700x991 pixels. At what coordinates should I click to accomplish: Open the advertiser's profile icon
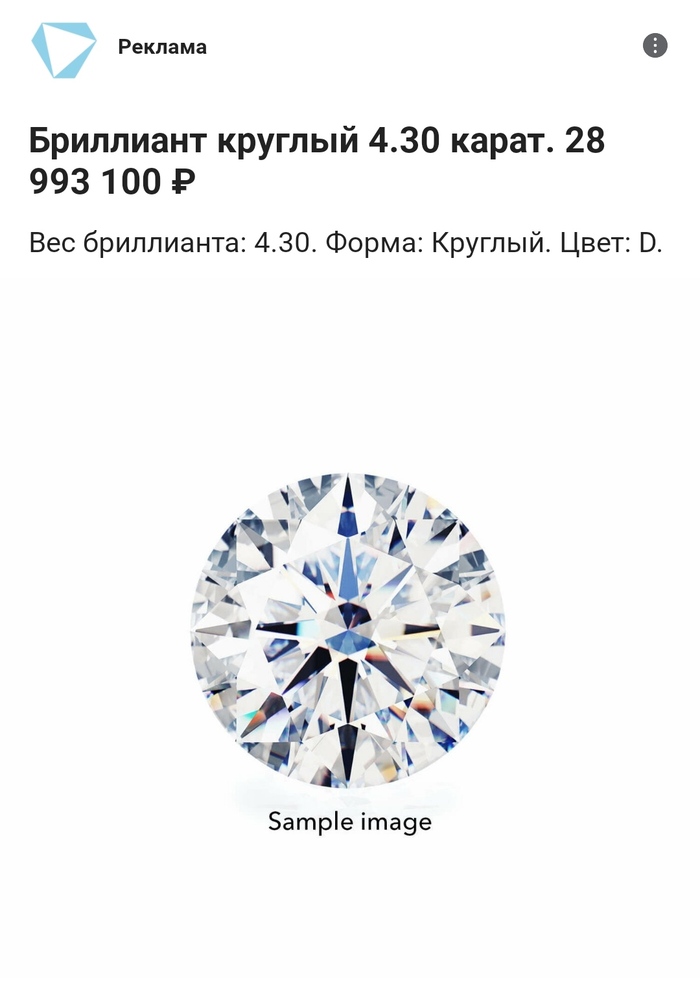pos(63,48)
